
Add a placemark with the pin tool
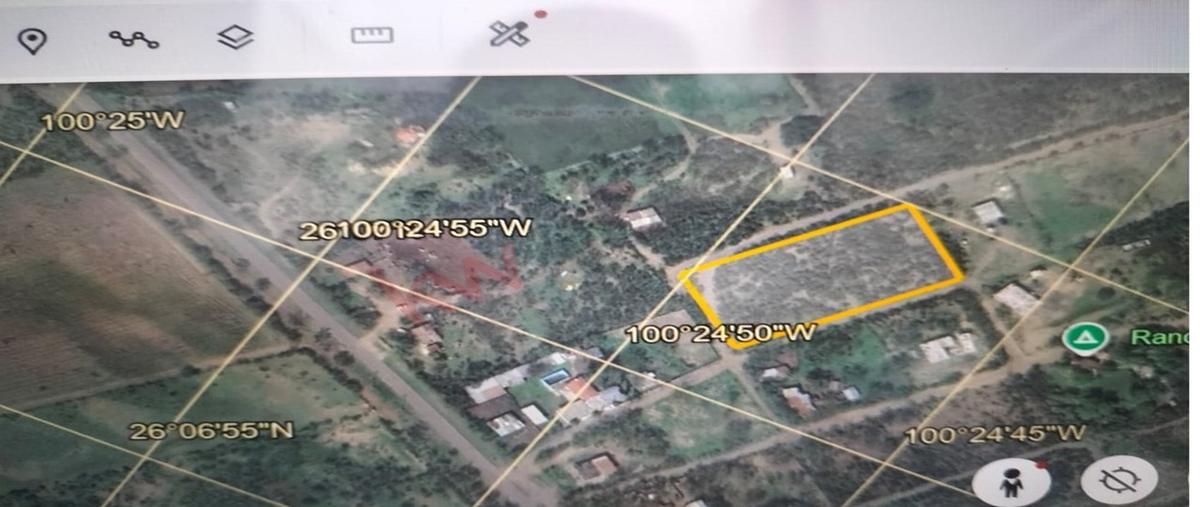[x=33, y=41]
